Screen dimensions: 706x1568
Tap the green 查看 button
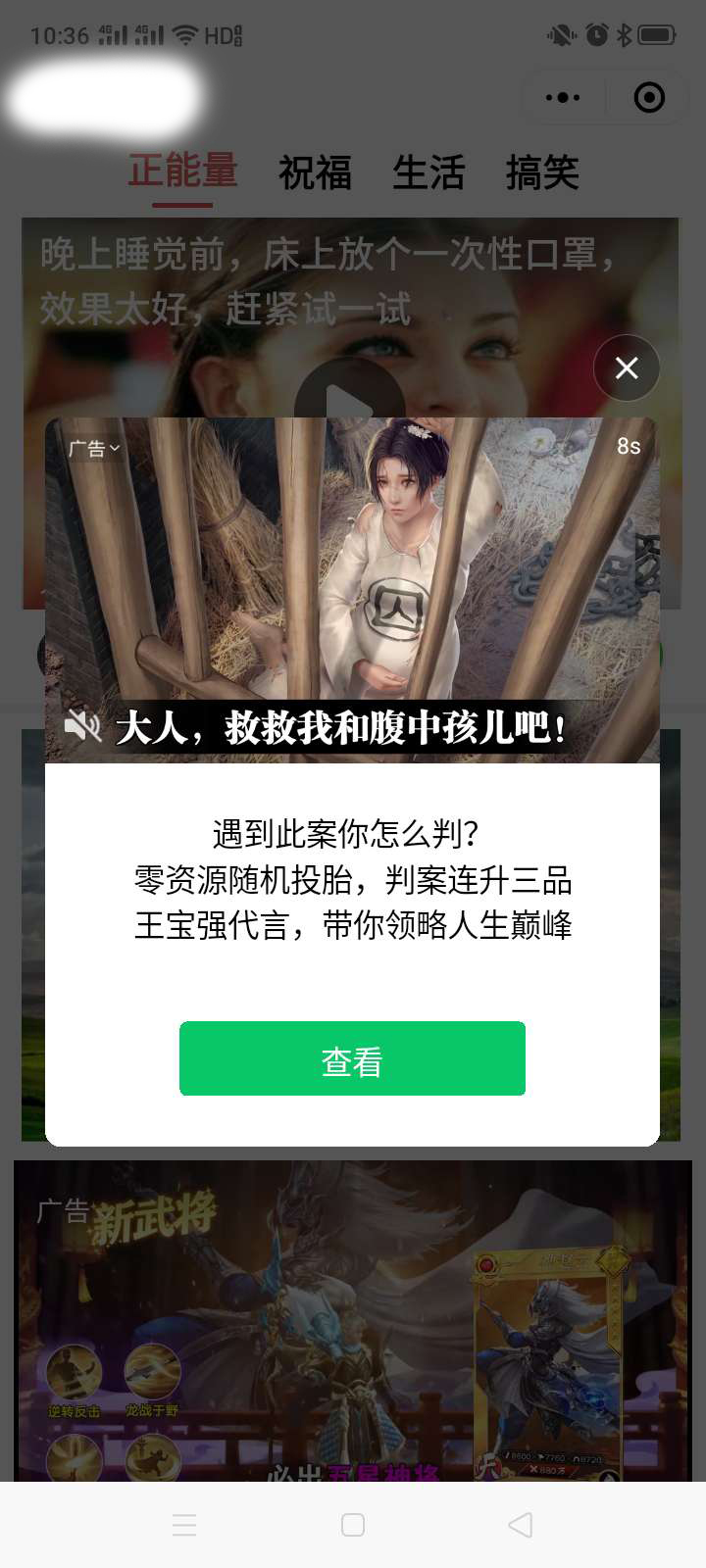coord(352,1059)
